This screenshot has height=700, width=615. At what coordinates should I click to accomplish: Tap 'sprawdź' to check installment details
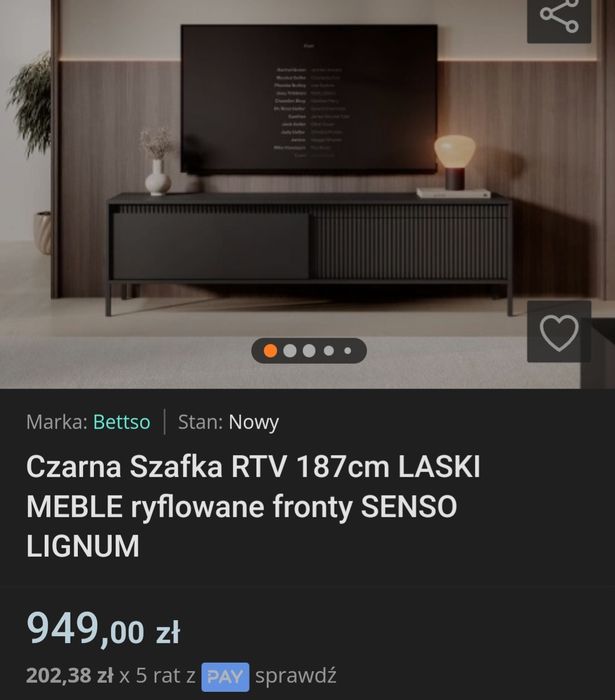point(296,676)
